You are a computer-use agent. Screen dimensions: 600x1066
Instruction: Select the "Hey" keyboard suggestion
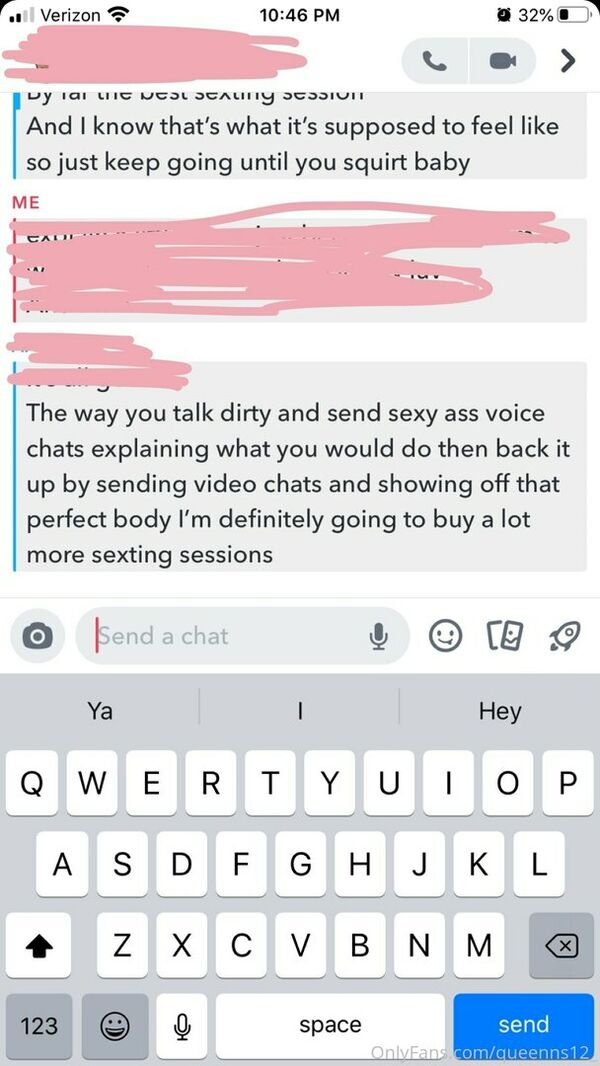coord(500,711)
